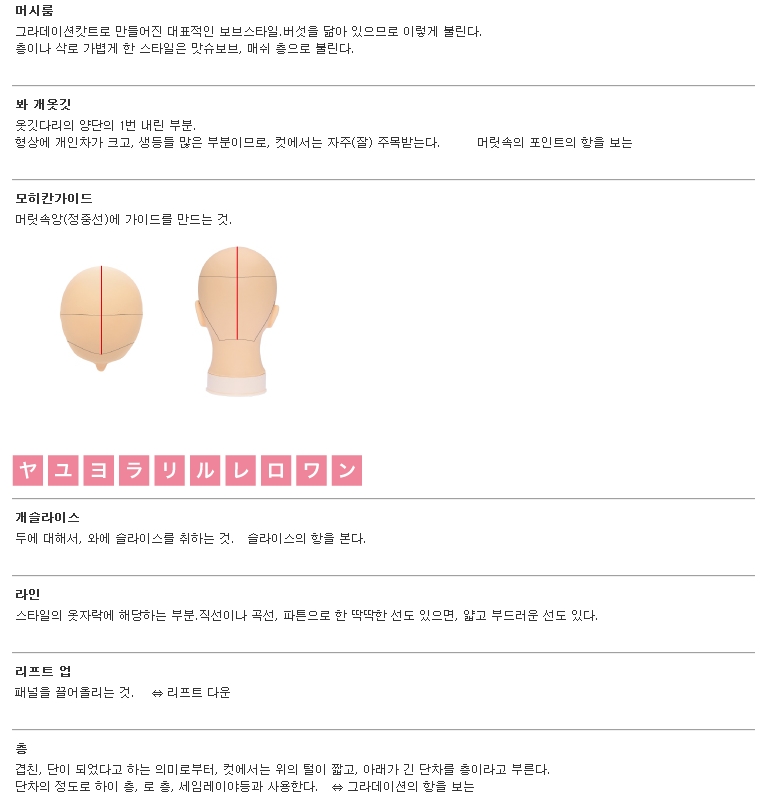Open the レ glossary entries
Image resolution: width=766 pixels, height=806 pixels.
tap(240, 470)
